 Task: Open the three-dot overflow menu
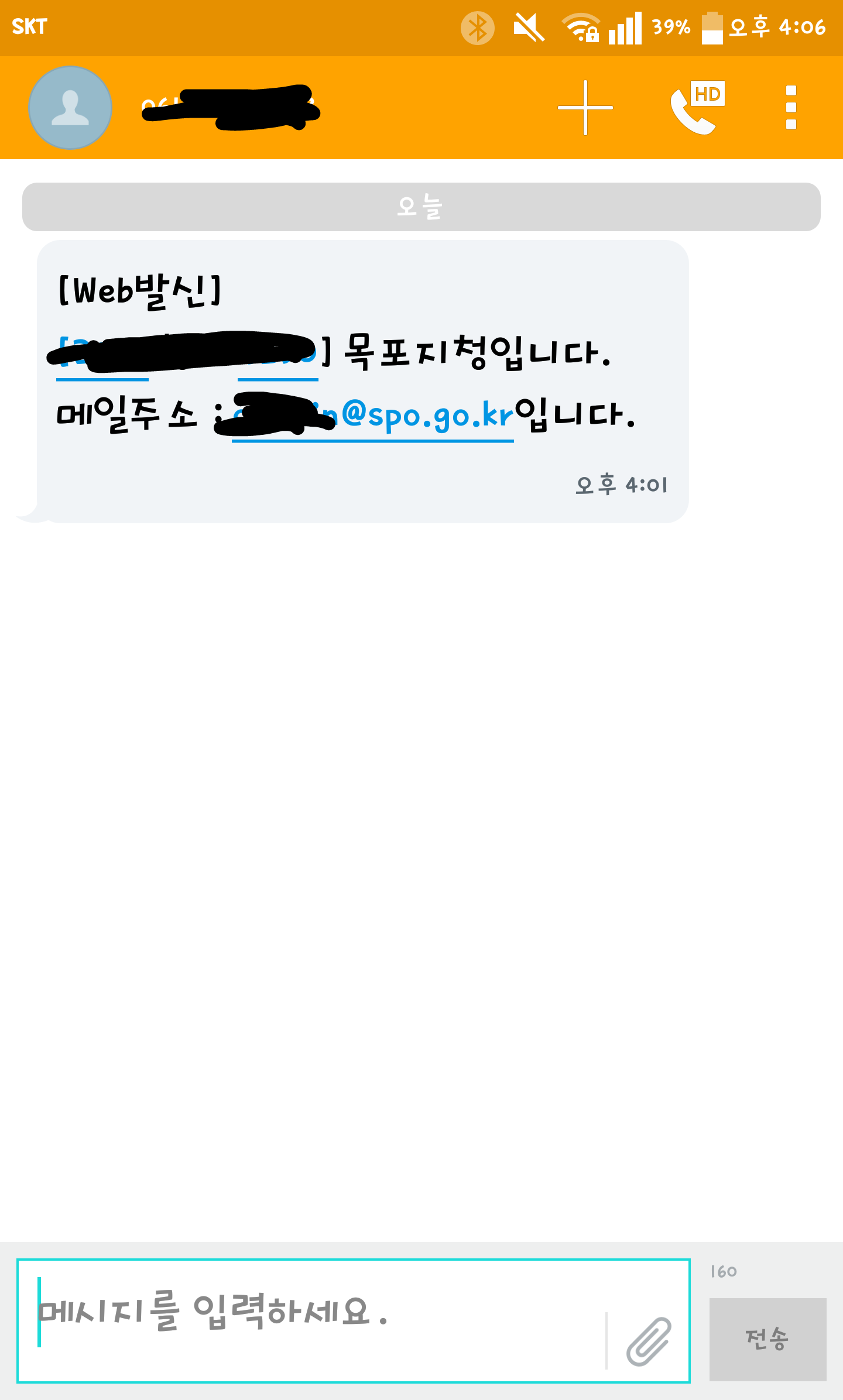point(791,108)
